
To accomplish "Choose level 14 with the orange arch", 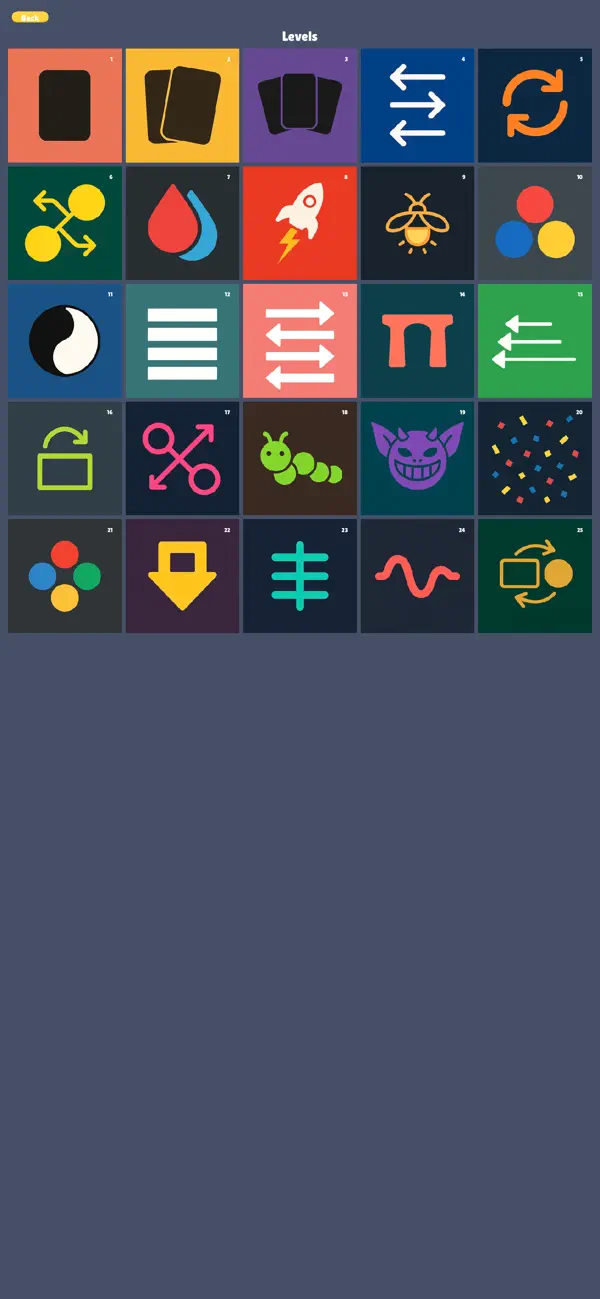I will 417,341.
